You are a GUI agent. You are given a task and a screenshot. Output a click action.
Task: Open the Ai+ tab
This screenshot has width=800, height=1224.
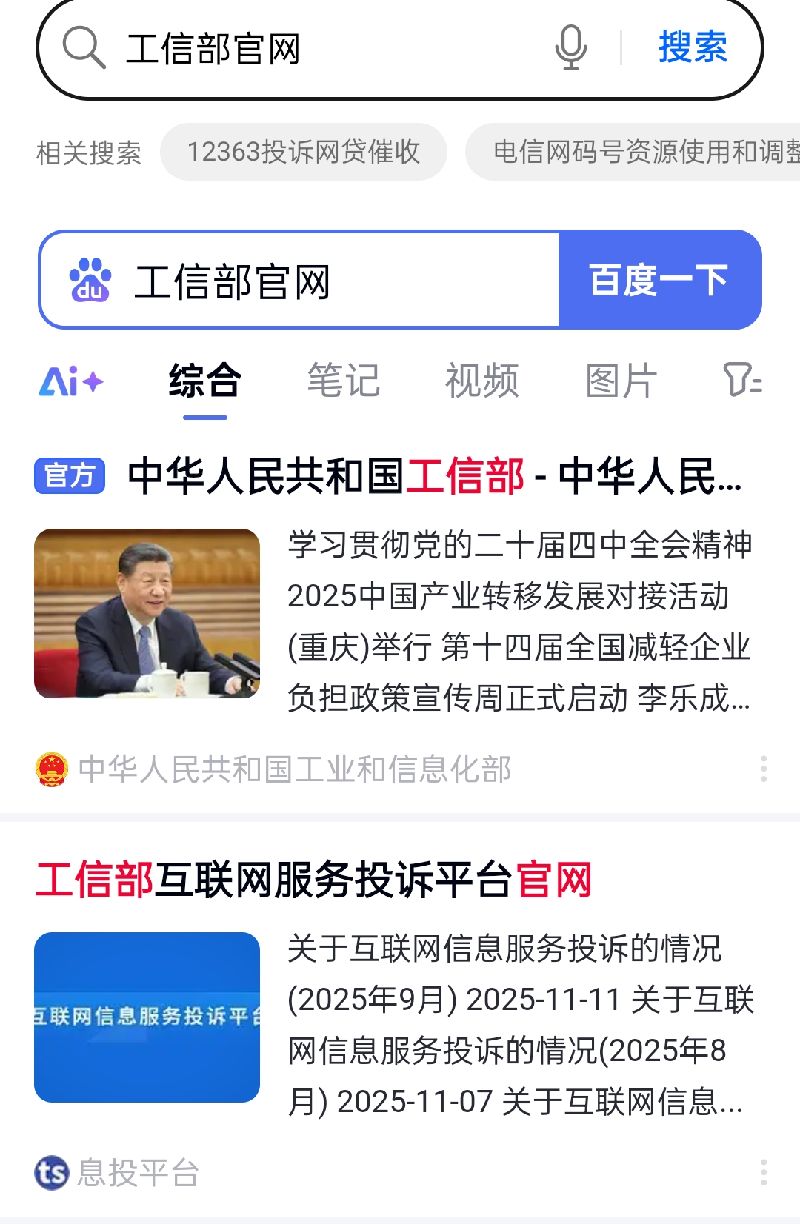(x=71, y=381)
